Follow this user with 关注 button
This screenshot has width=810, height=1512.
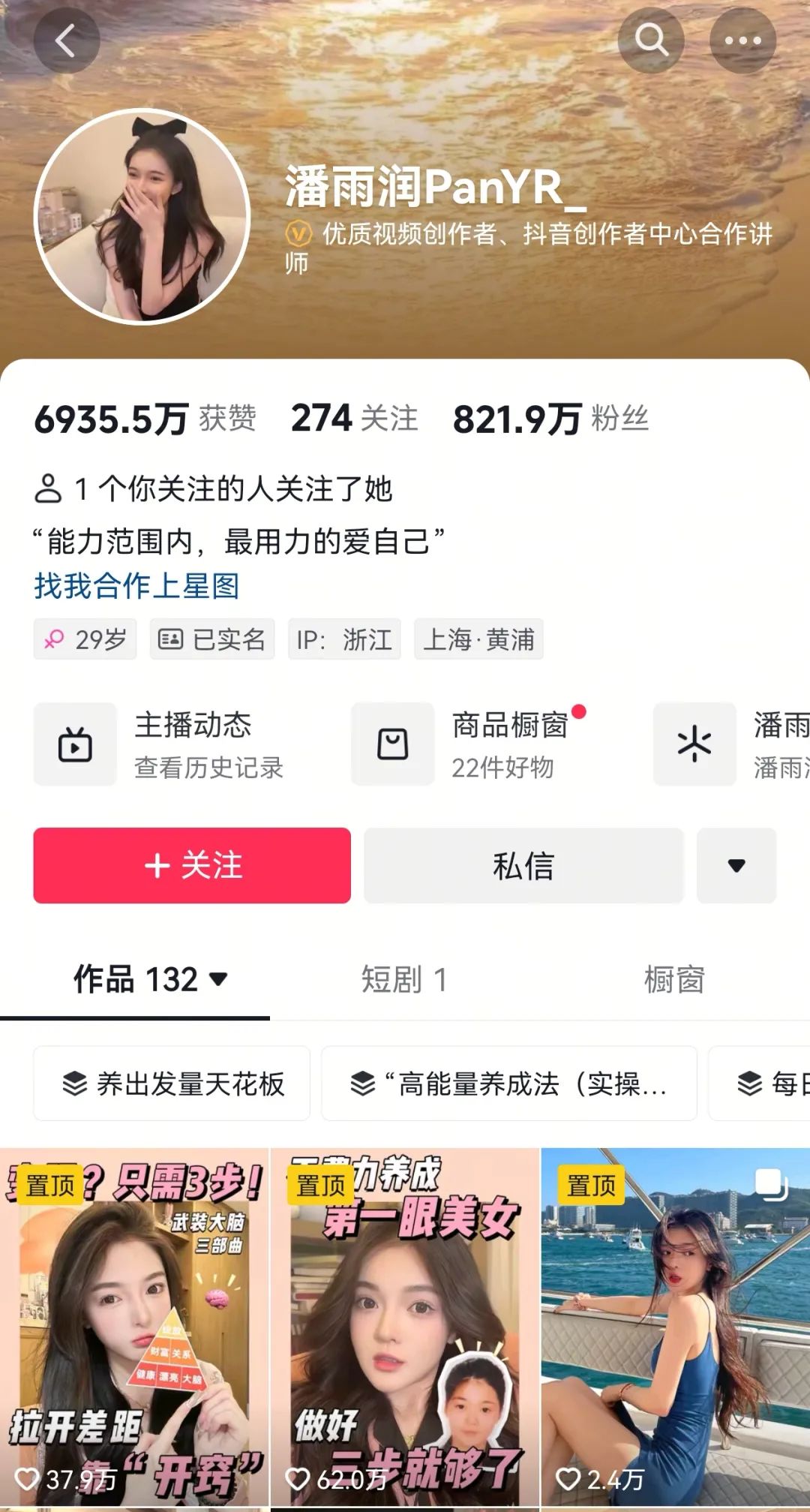click(x=192, y=865)
